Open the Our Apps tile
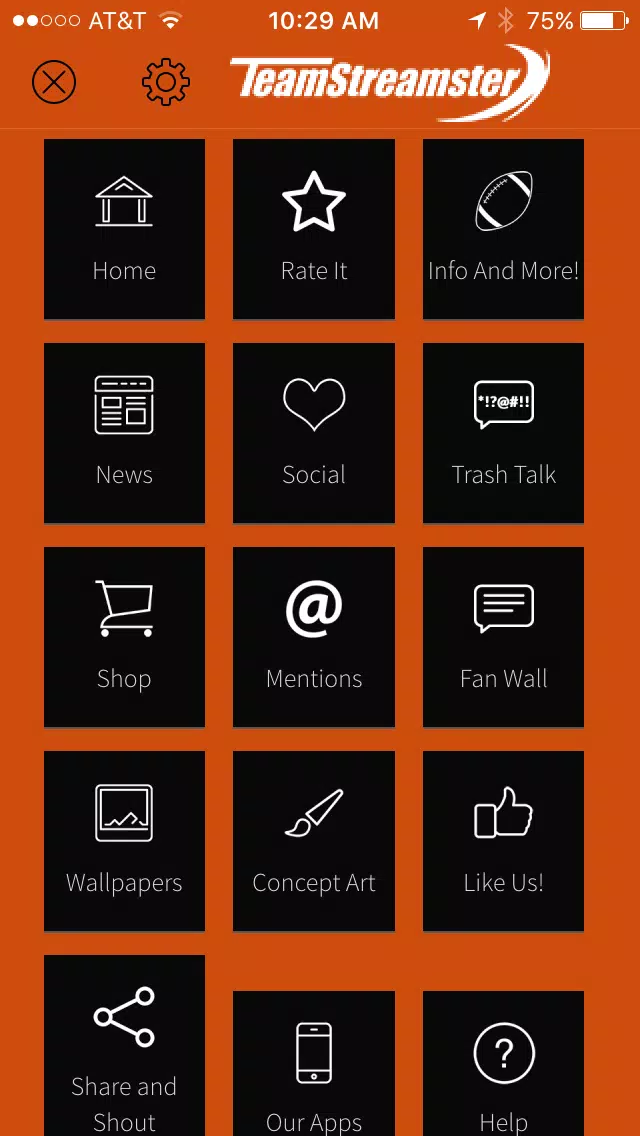The height and width of the screenshot is (1136, 640). [314, 1064]
